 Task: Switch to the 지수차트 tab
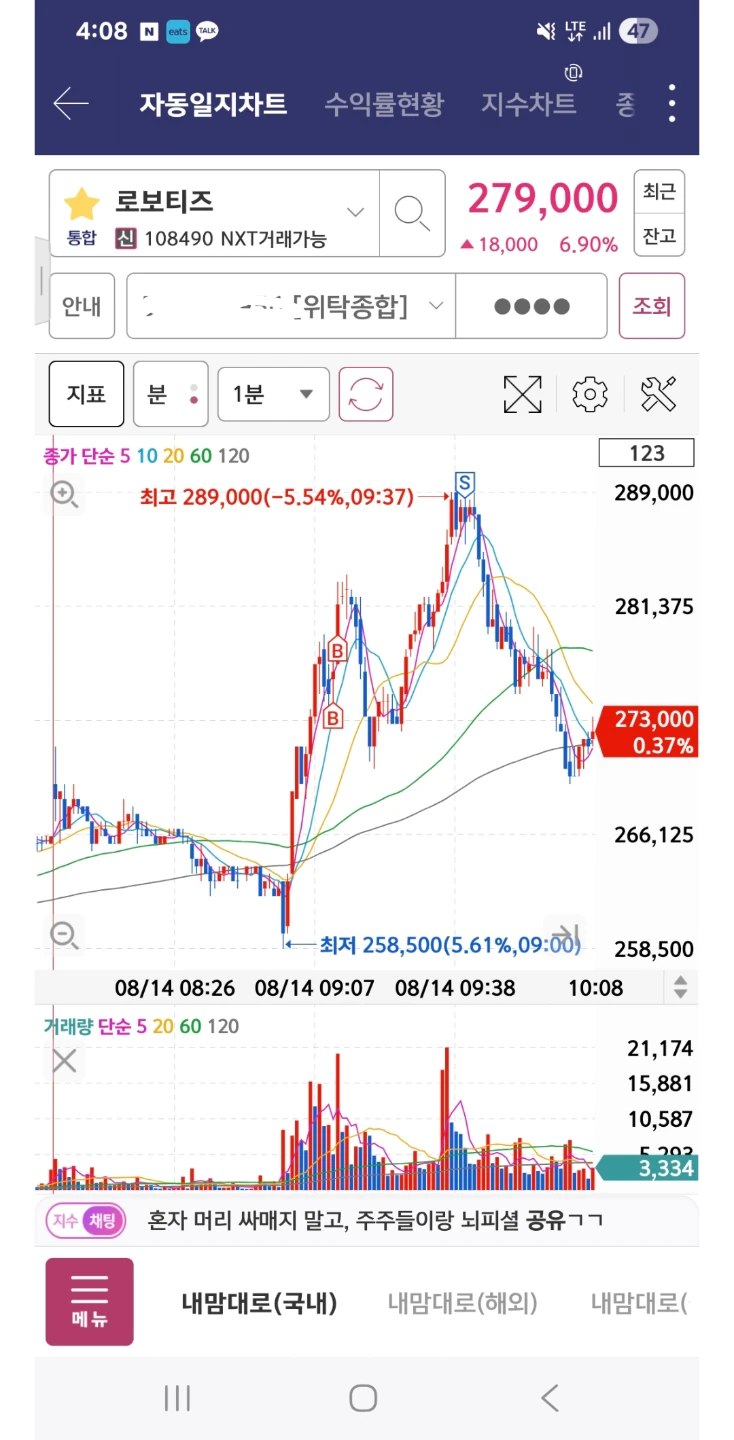tap(529, 104)
